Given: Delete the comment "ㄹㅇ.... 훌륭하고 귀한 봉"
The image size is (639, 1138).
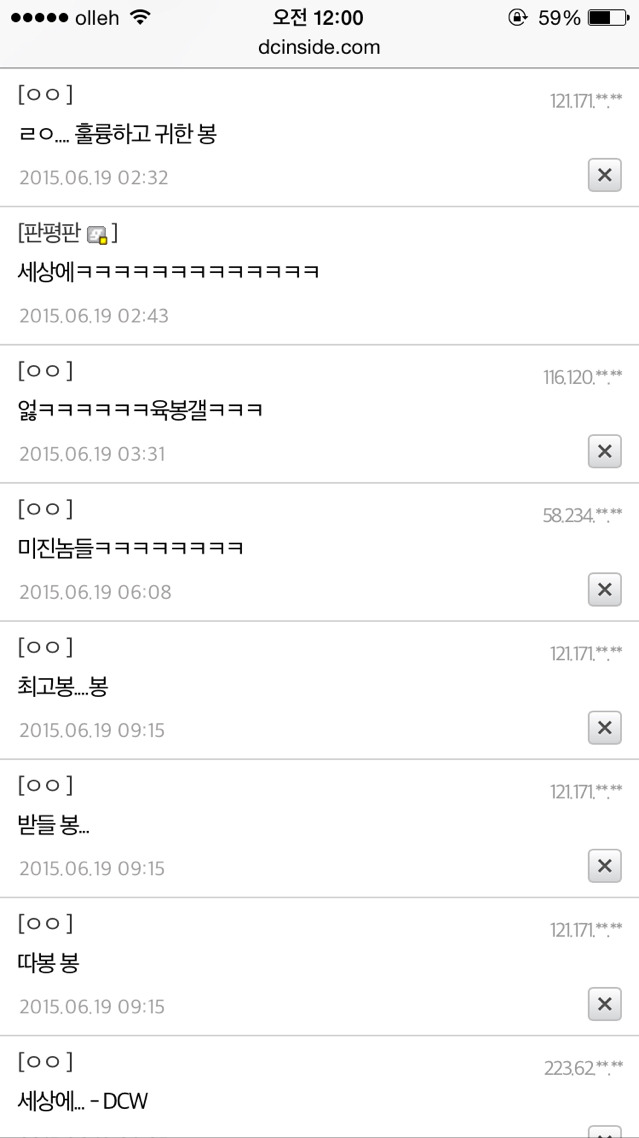Looking at the screenshot, I should 604,176.
